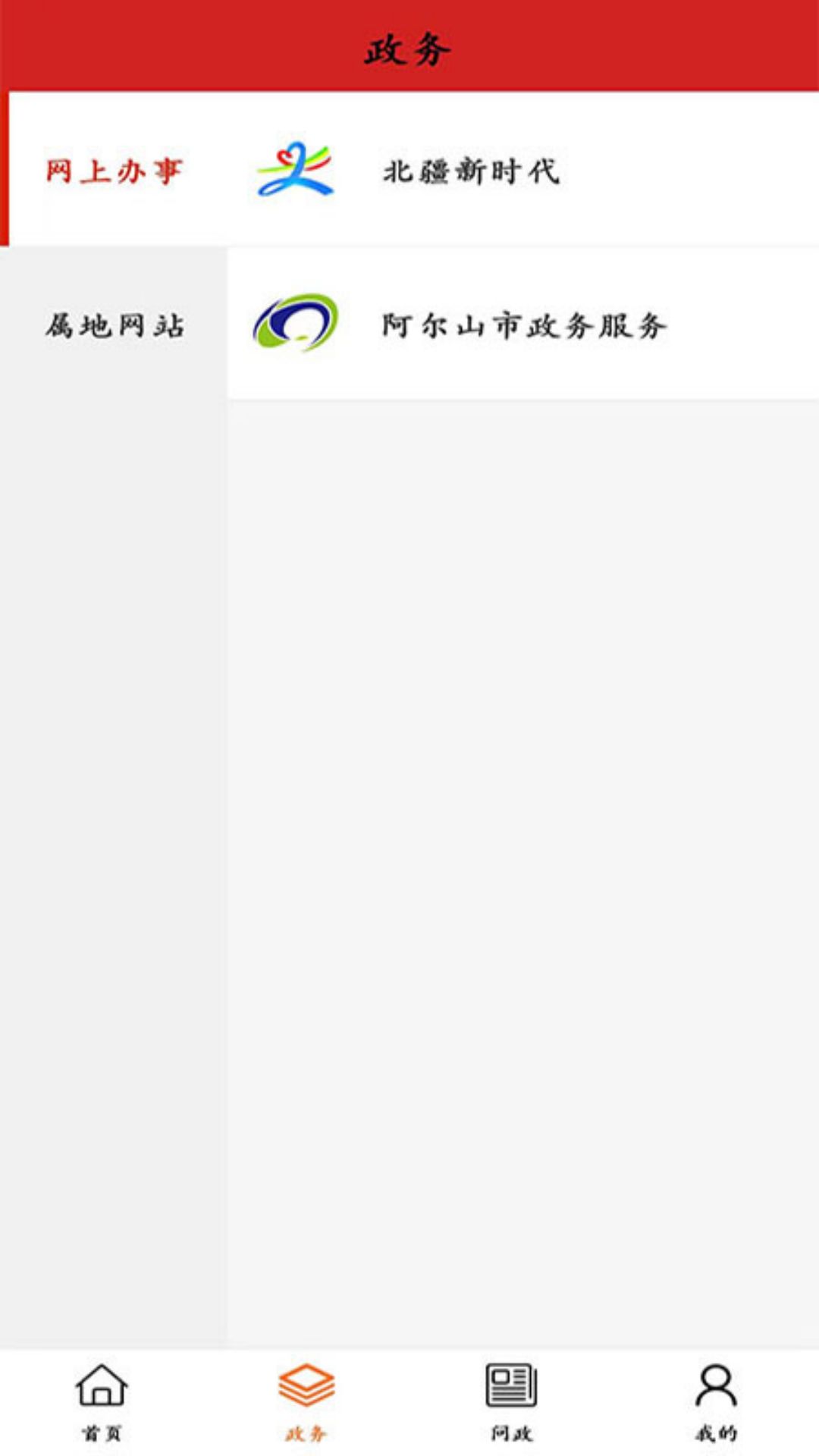Image resolution: width=819 pixels, height=1456 pixels.
Task: Activate the 属地网站 sidebar switch
Action: (x=114, y=326)
